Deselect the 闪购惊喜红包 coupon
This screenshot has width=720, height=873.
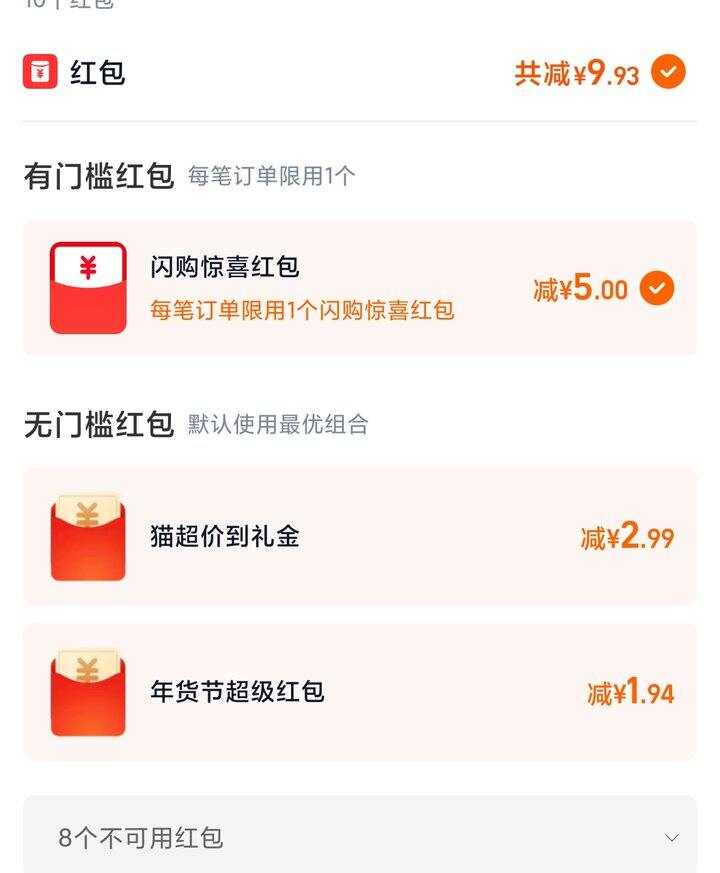tap(657, 289)
